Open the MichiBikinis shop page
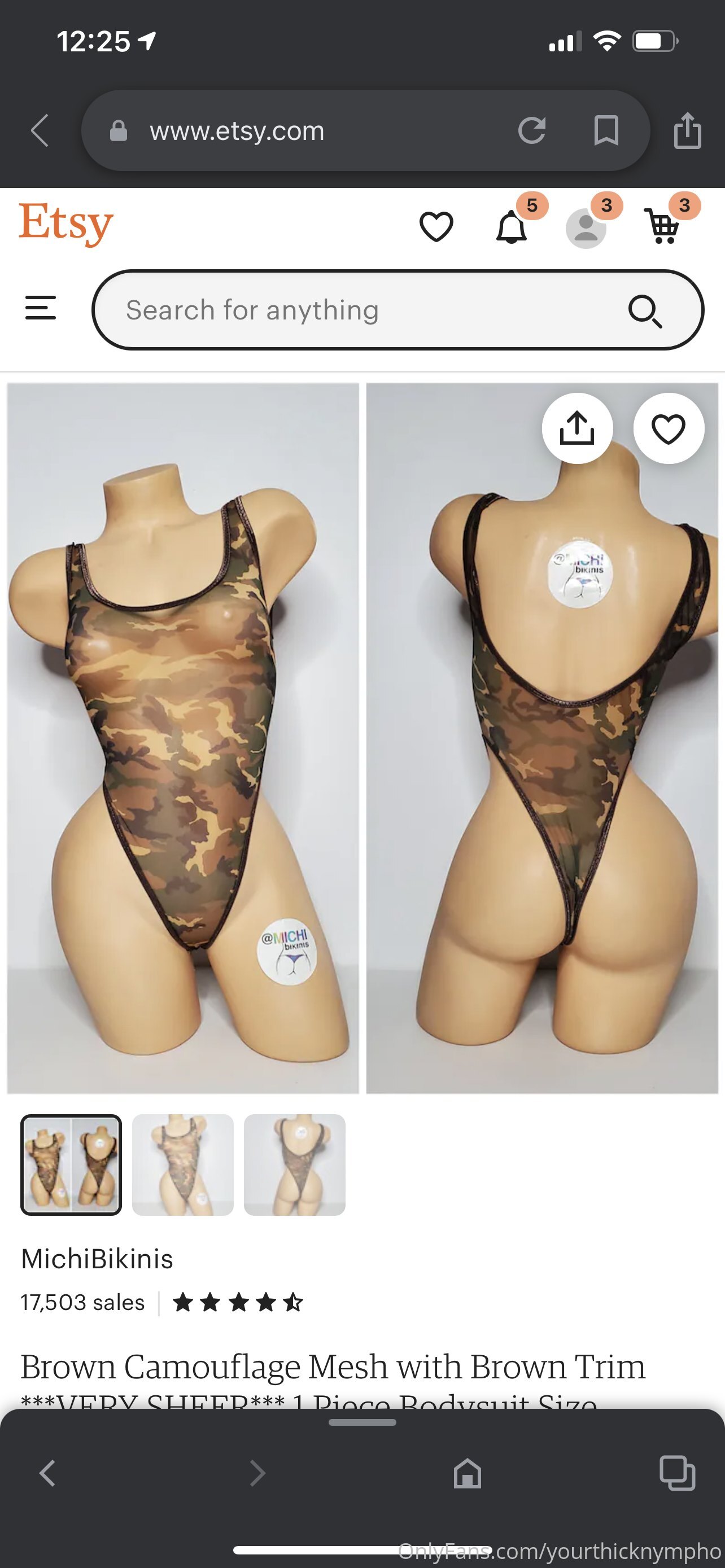This screenshot has width=725, height=1568. coord(97,1258)
